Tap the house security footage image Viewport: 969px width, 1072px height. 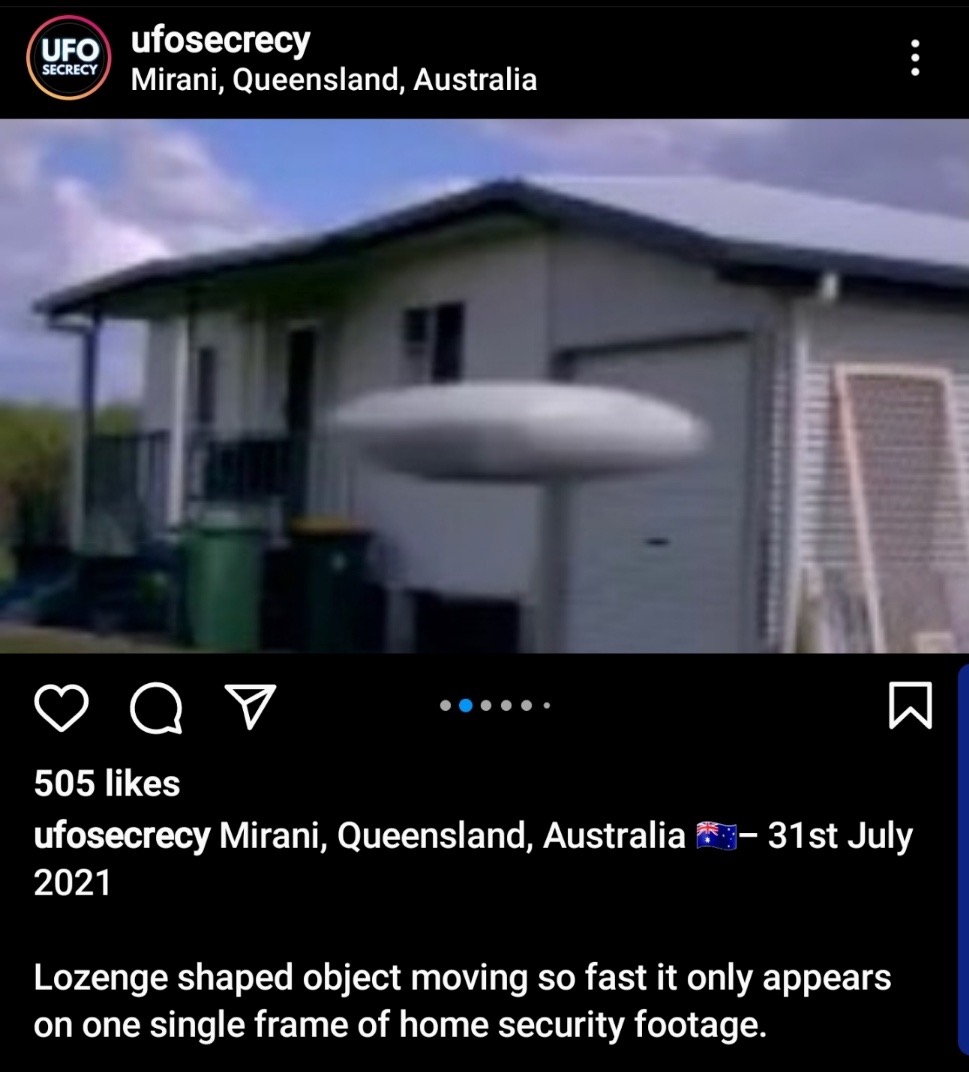(x=484, y=386)
